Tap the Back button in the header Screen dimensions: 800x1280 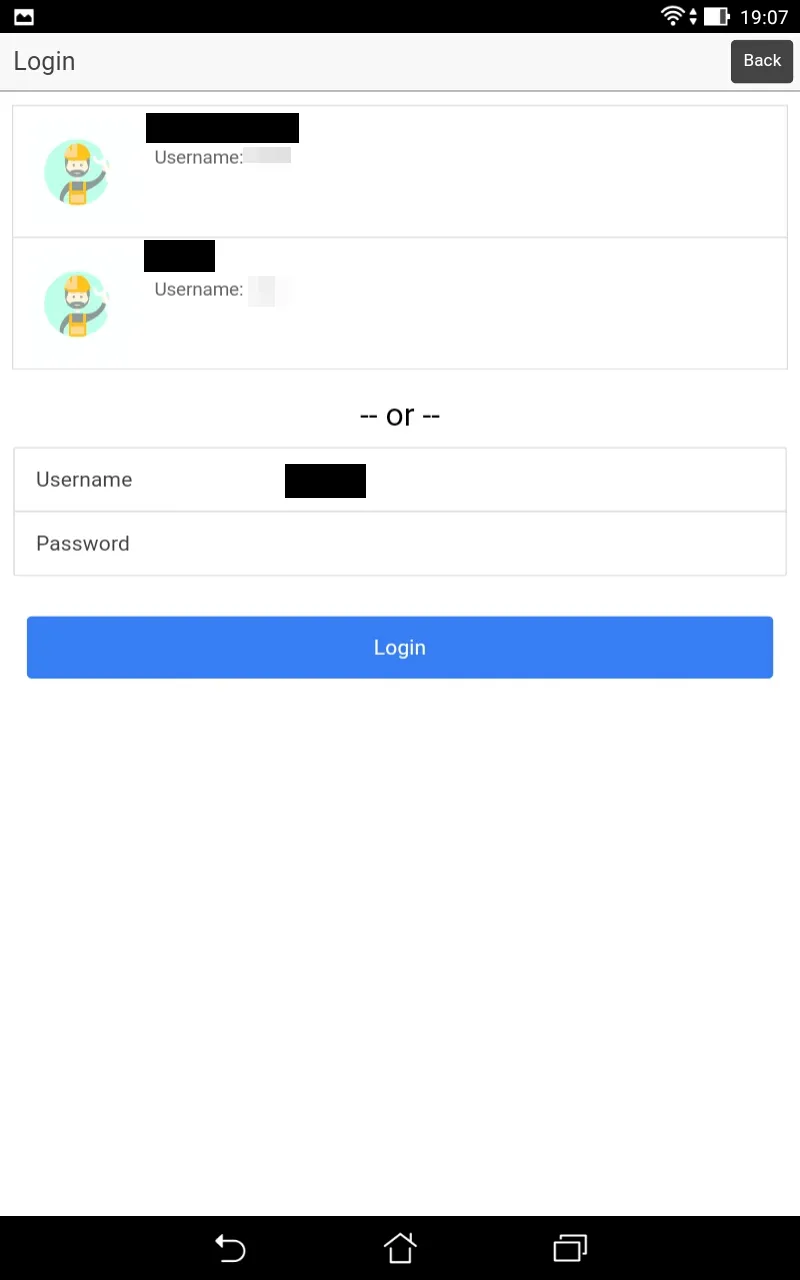[761, 60]
